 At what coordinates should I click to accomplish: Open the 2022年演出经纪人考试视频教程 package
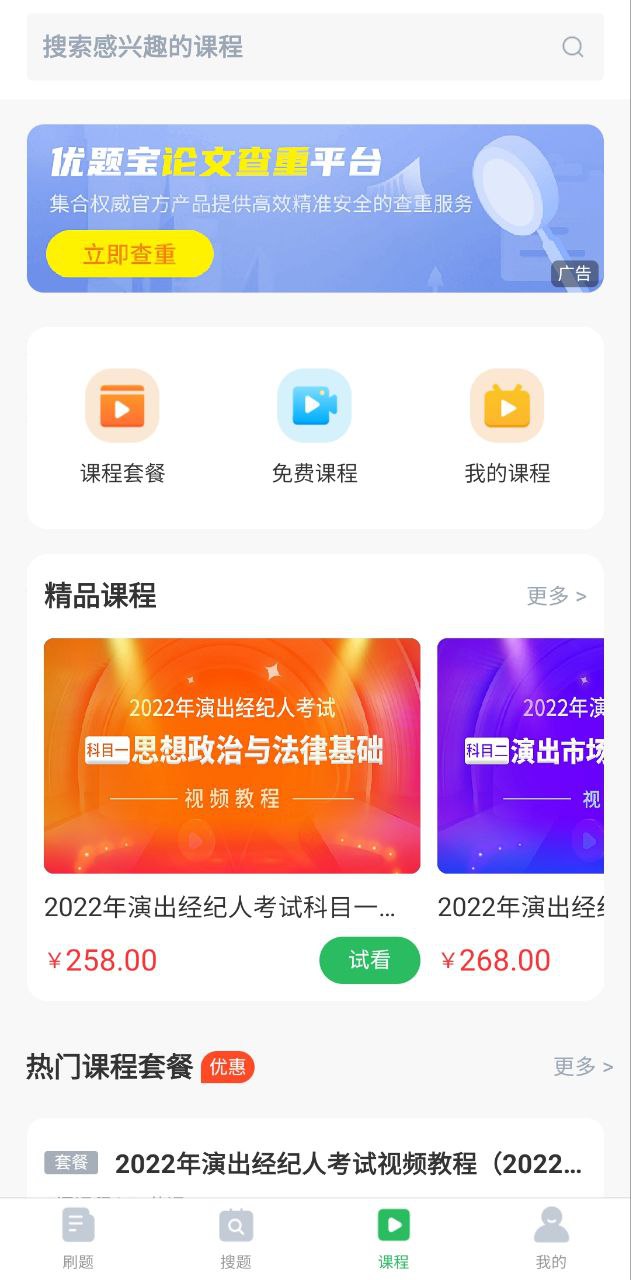[x=347, y=1164]
